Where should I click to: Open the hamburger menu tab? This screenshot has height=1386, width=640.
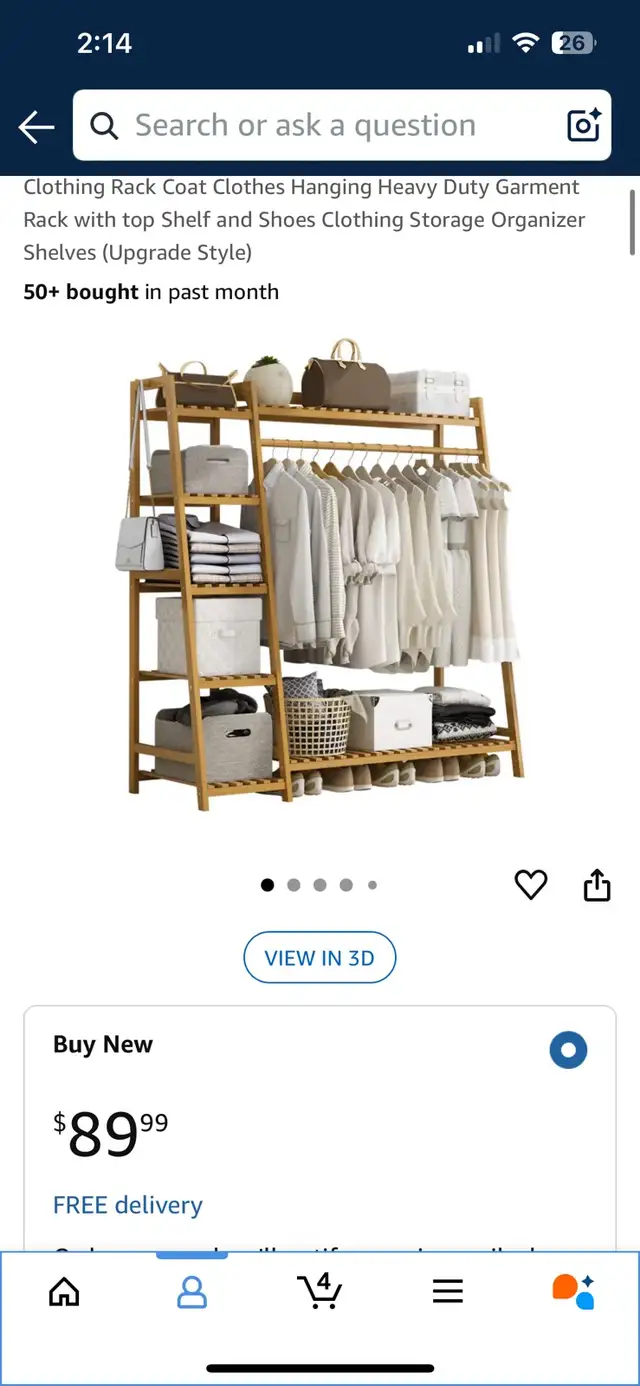448,1292
